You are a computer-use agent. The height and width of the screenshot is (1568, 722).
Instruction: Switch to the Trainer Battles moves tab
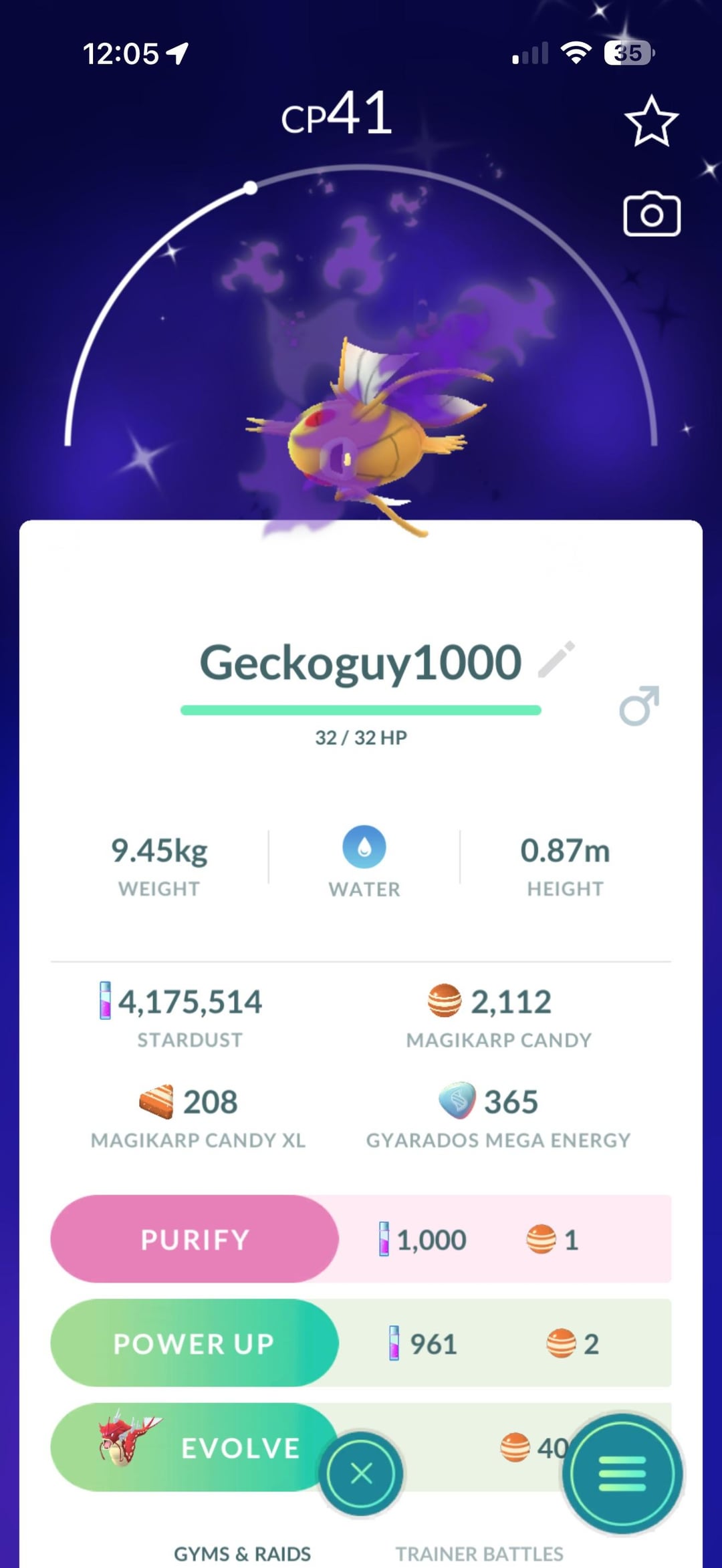[479, 1553]
